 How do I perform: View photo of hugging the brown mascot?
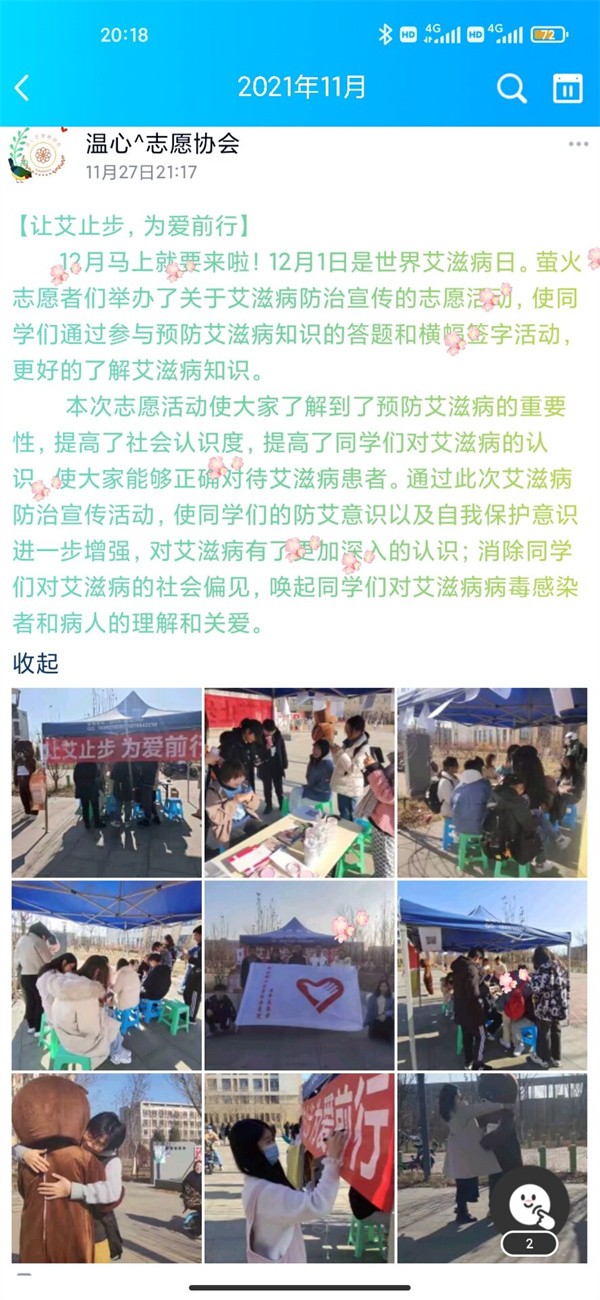(107, 1167)
